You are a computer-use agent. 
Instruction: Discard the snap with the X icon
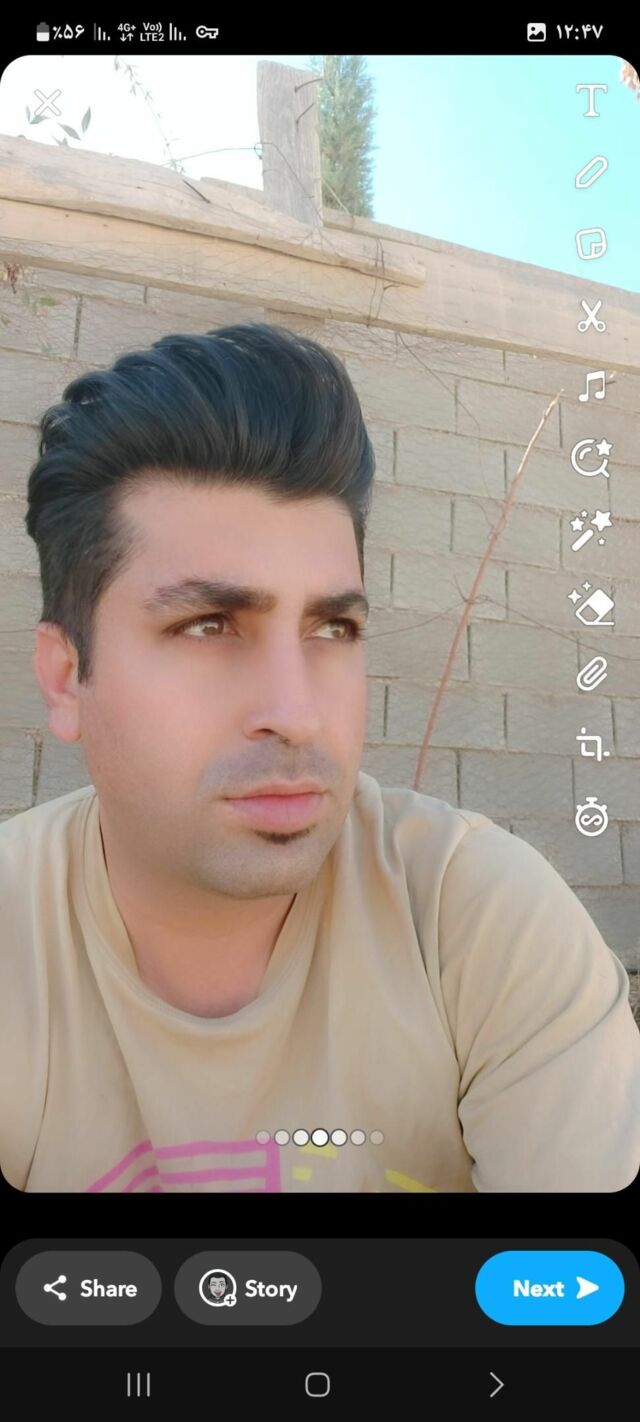tap(47, 103)
